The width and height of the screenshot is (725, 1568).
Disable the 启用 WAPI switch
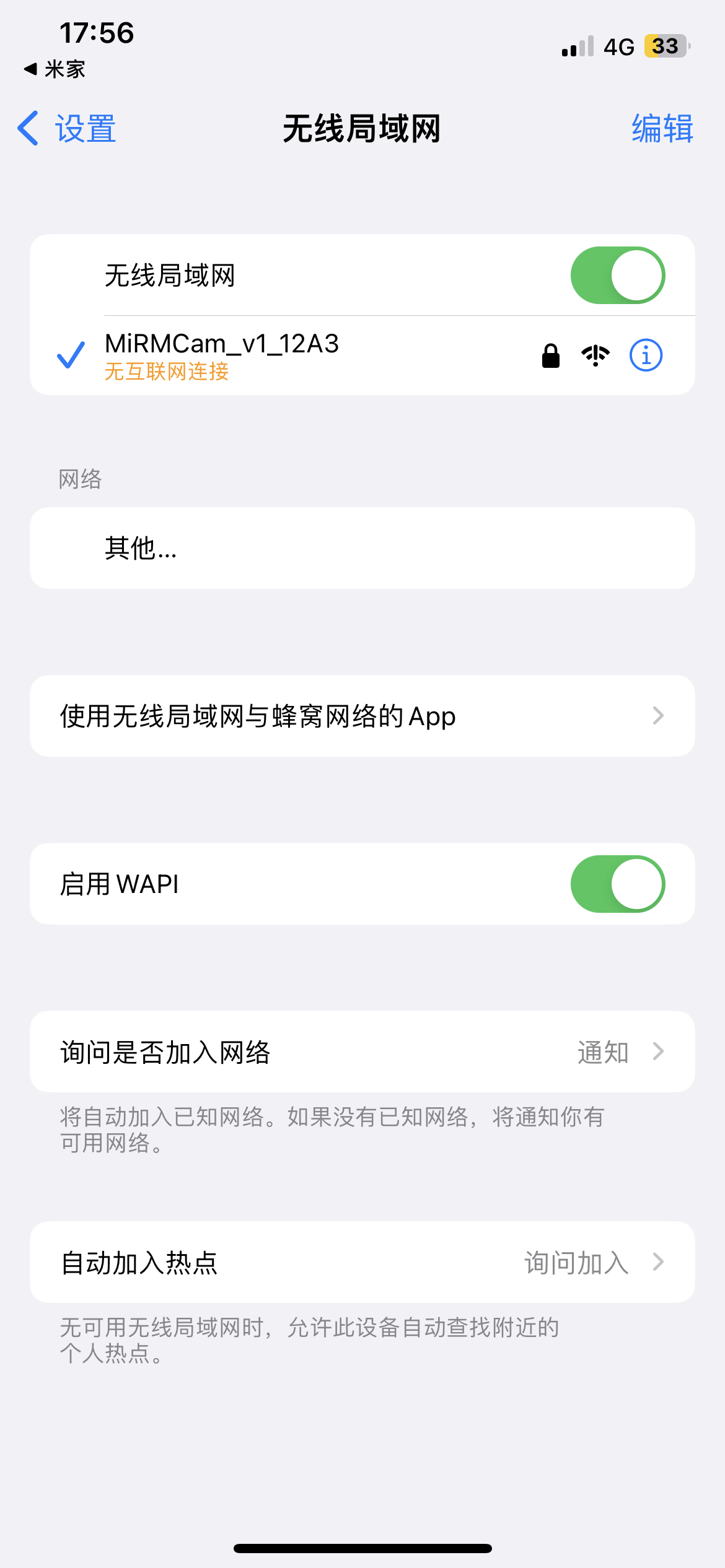pos(617,884)
